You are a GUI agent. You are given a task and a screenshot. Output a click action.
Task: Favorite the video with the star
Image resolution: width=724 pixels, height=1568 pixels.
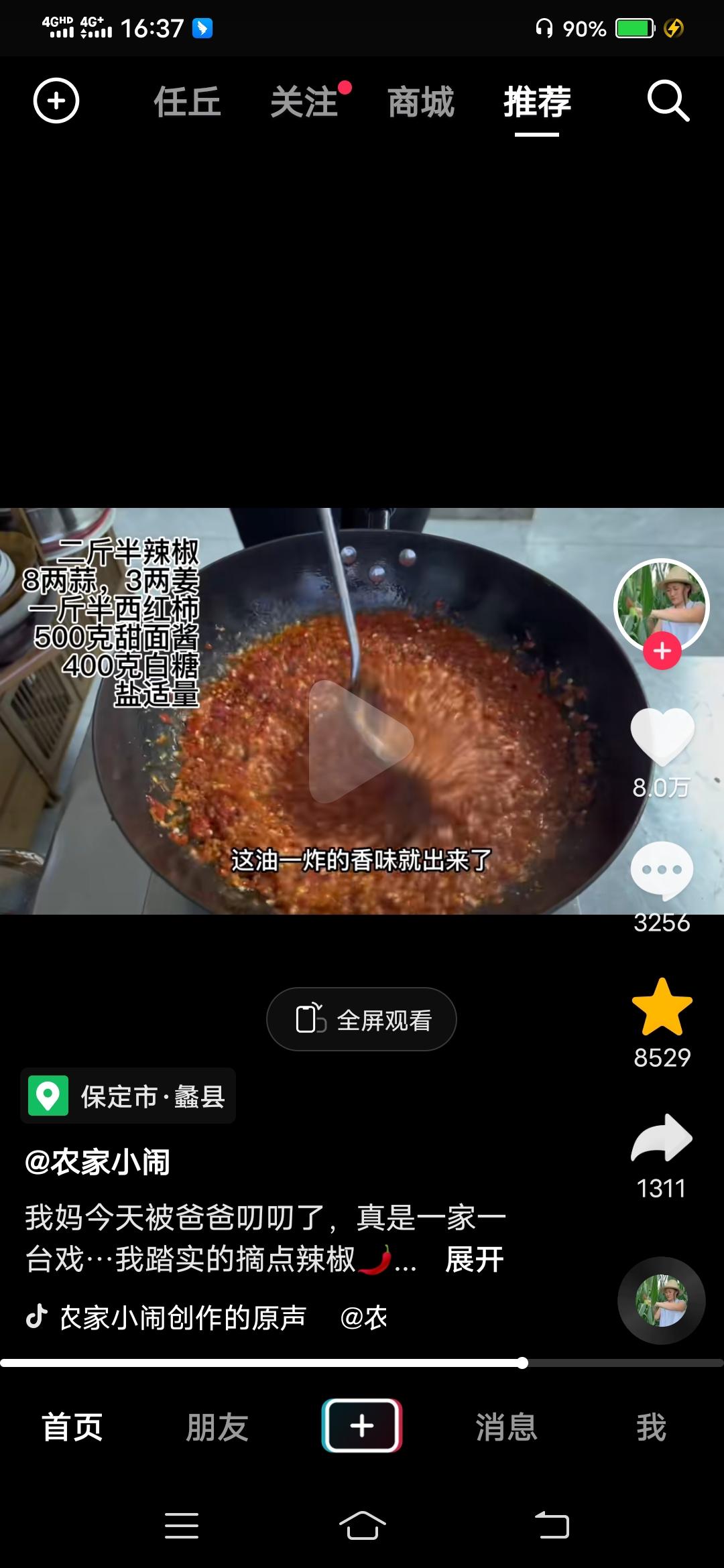(662, 1006)
